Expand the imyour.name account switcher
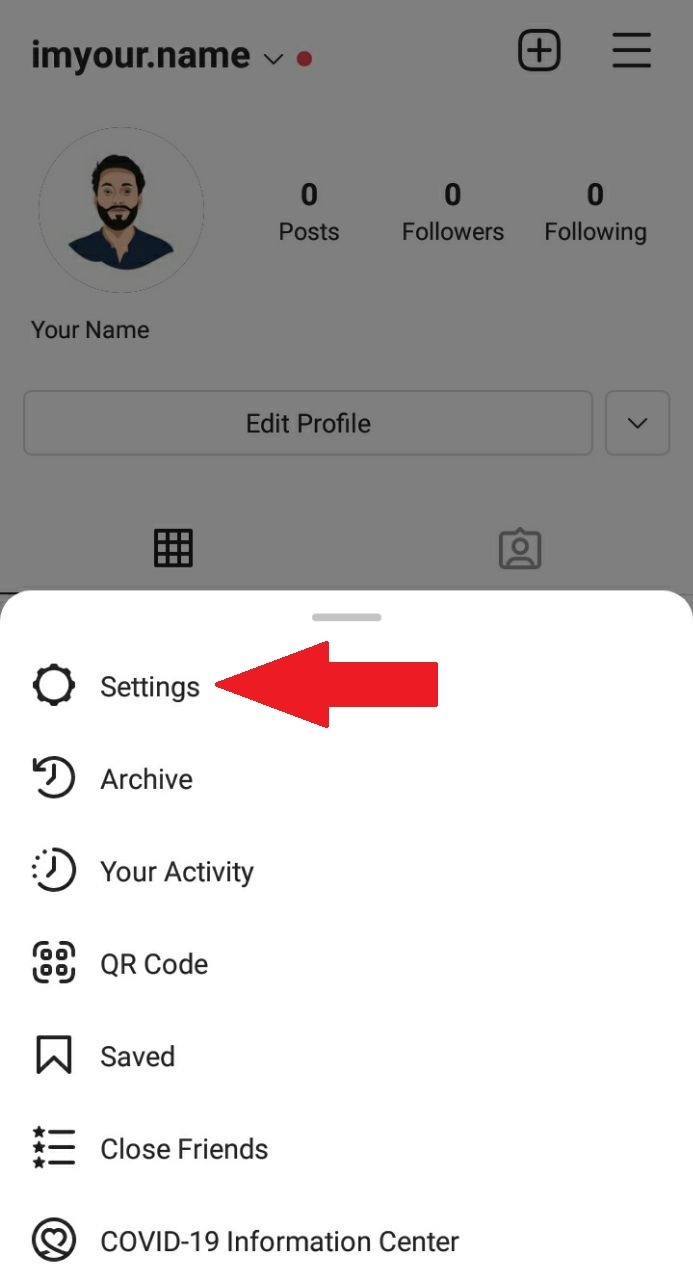Screen dimensions: 693x1280 157,56
